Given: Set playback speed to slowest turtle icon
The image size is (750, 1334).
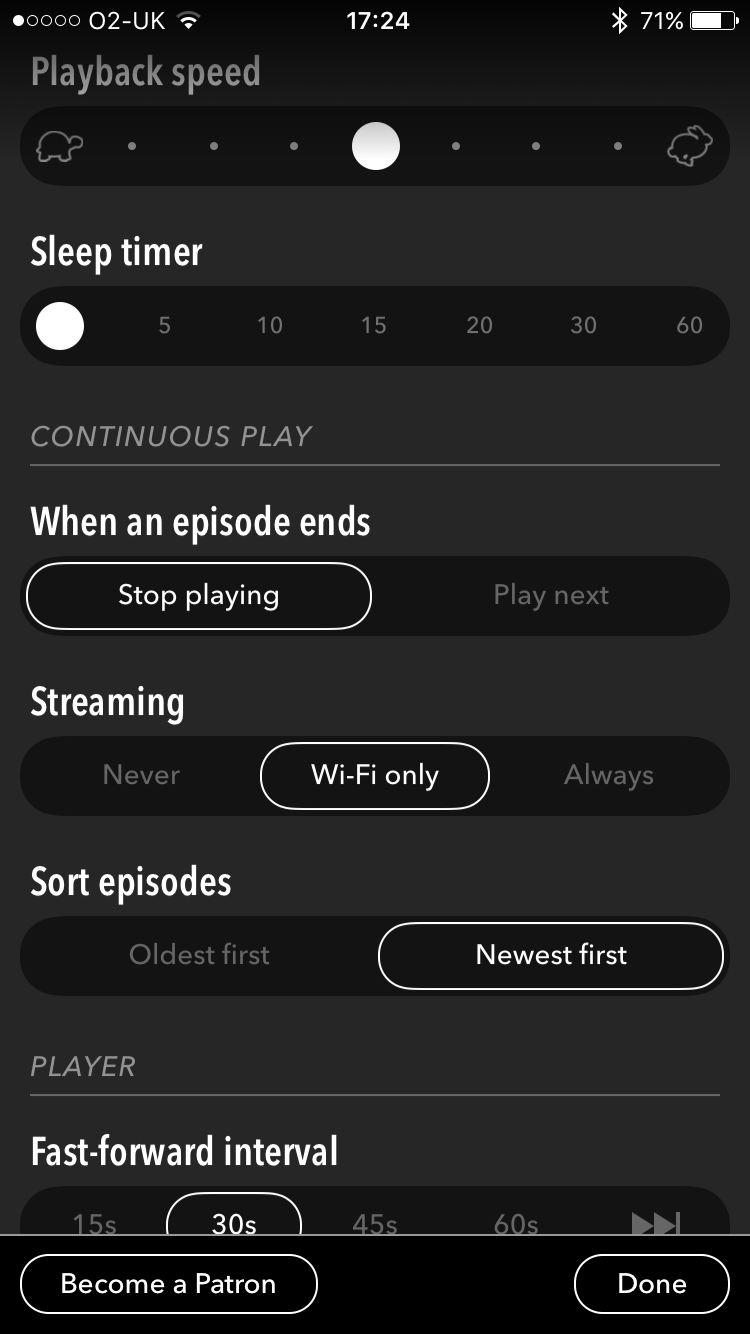Looking at the screenshot, I should (x=60, y=147).
